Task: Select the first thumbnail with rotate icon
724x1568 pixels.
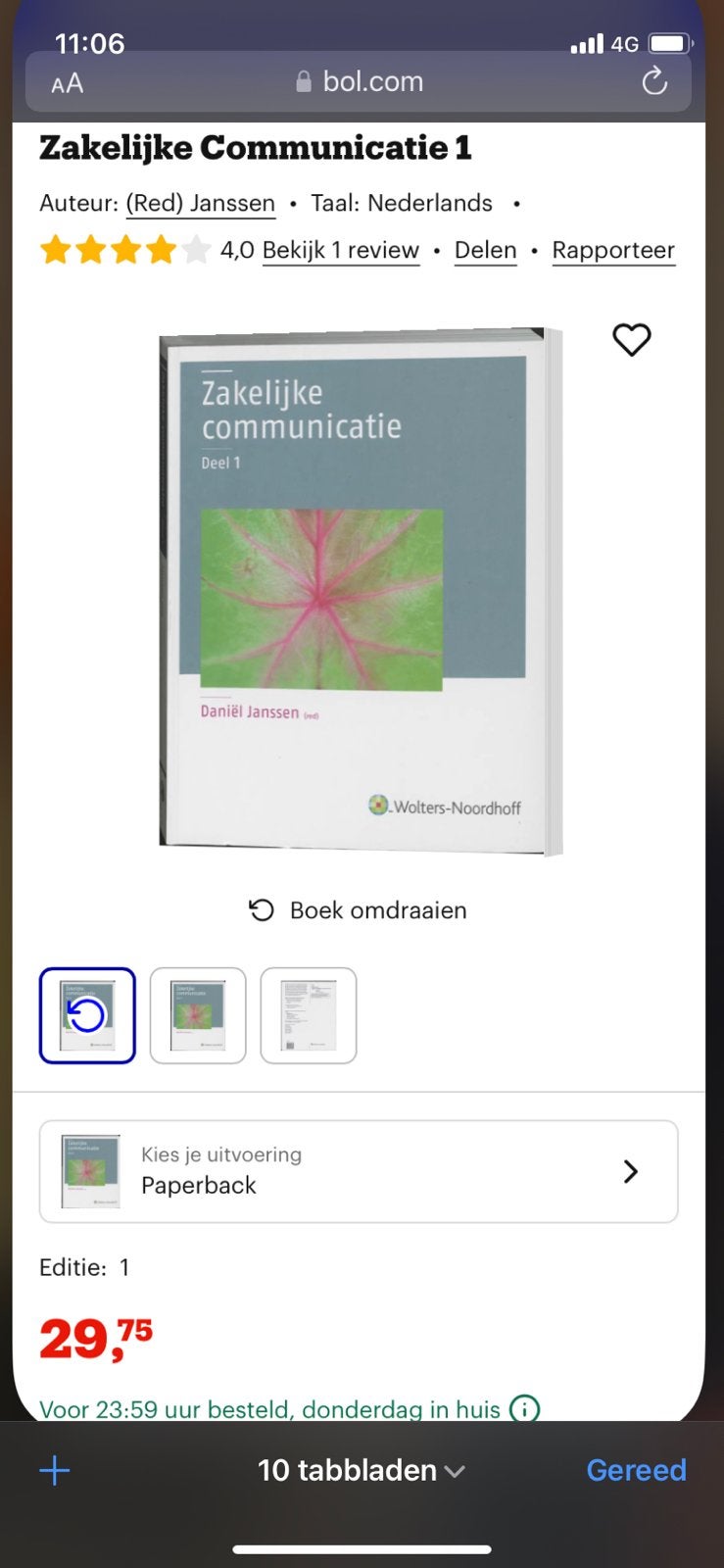Action: tap(87, 1015)
